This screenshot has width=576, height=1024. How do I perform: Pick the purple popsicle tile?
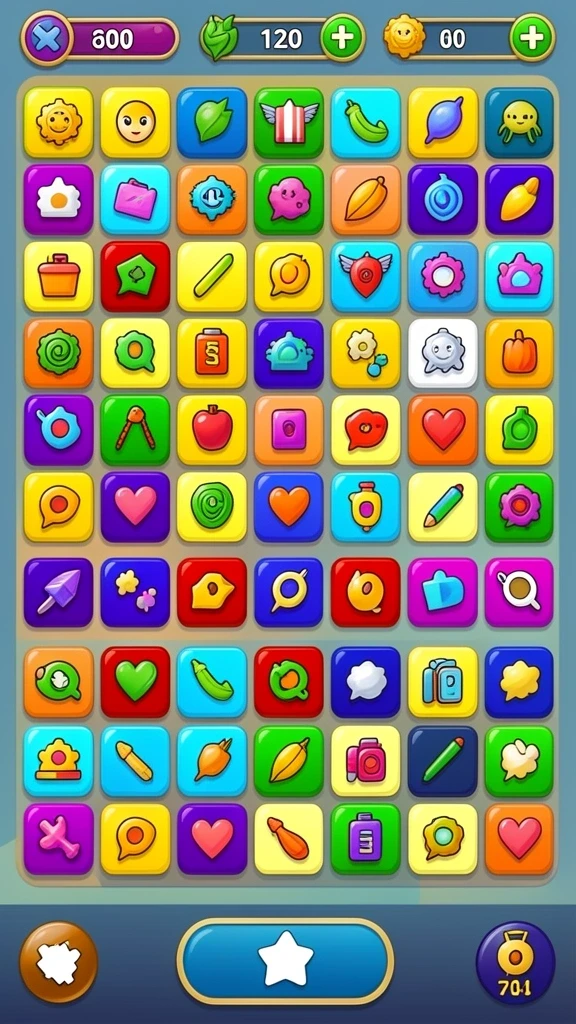(58, 592)
